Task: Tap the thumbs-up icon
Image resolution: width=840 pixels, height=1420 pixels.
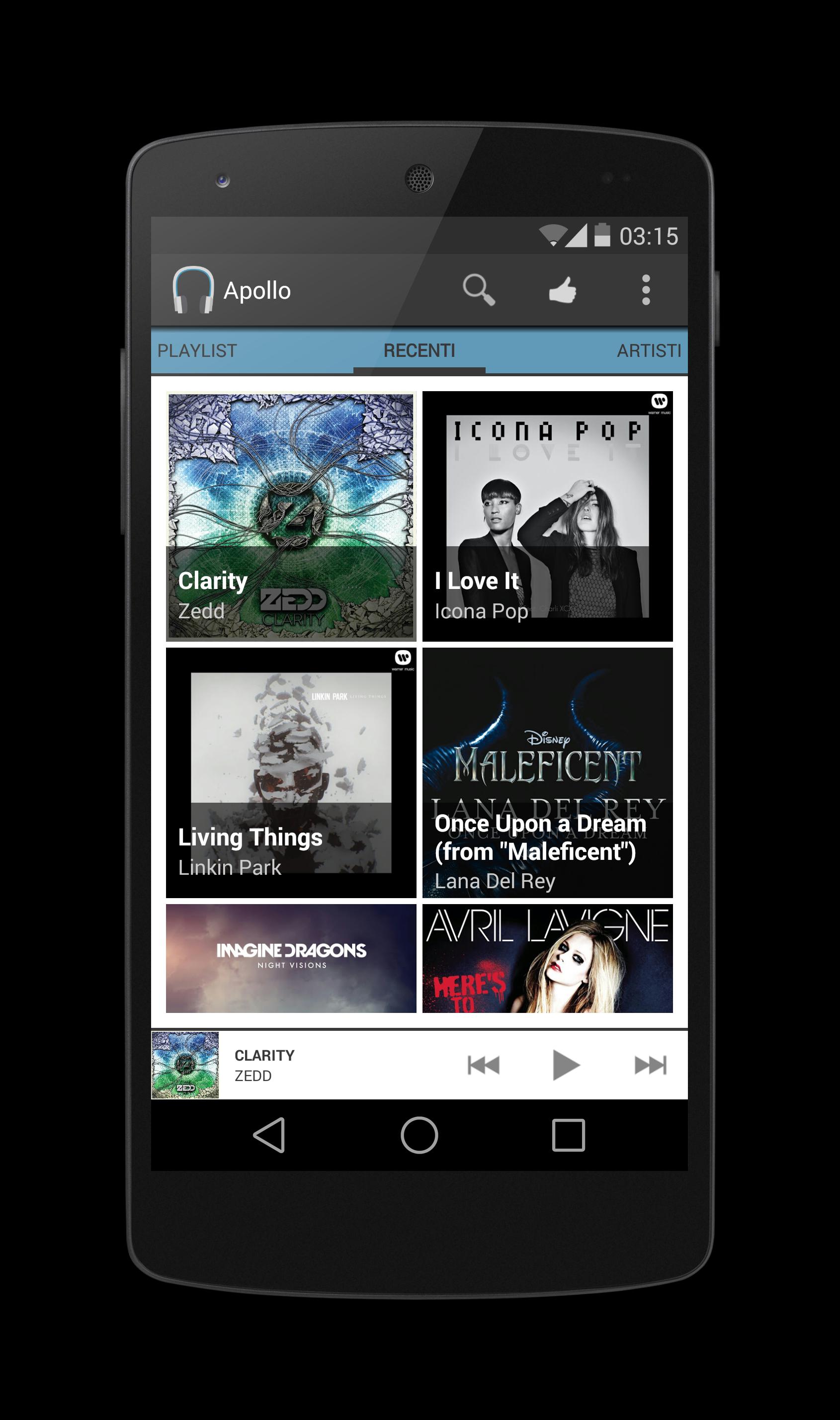Action: coord(562,290)
